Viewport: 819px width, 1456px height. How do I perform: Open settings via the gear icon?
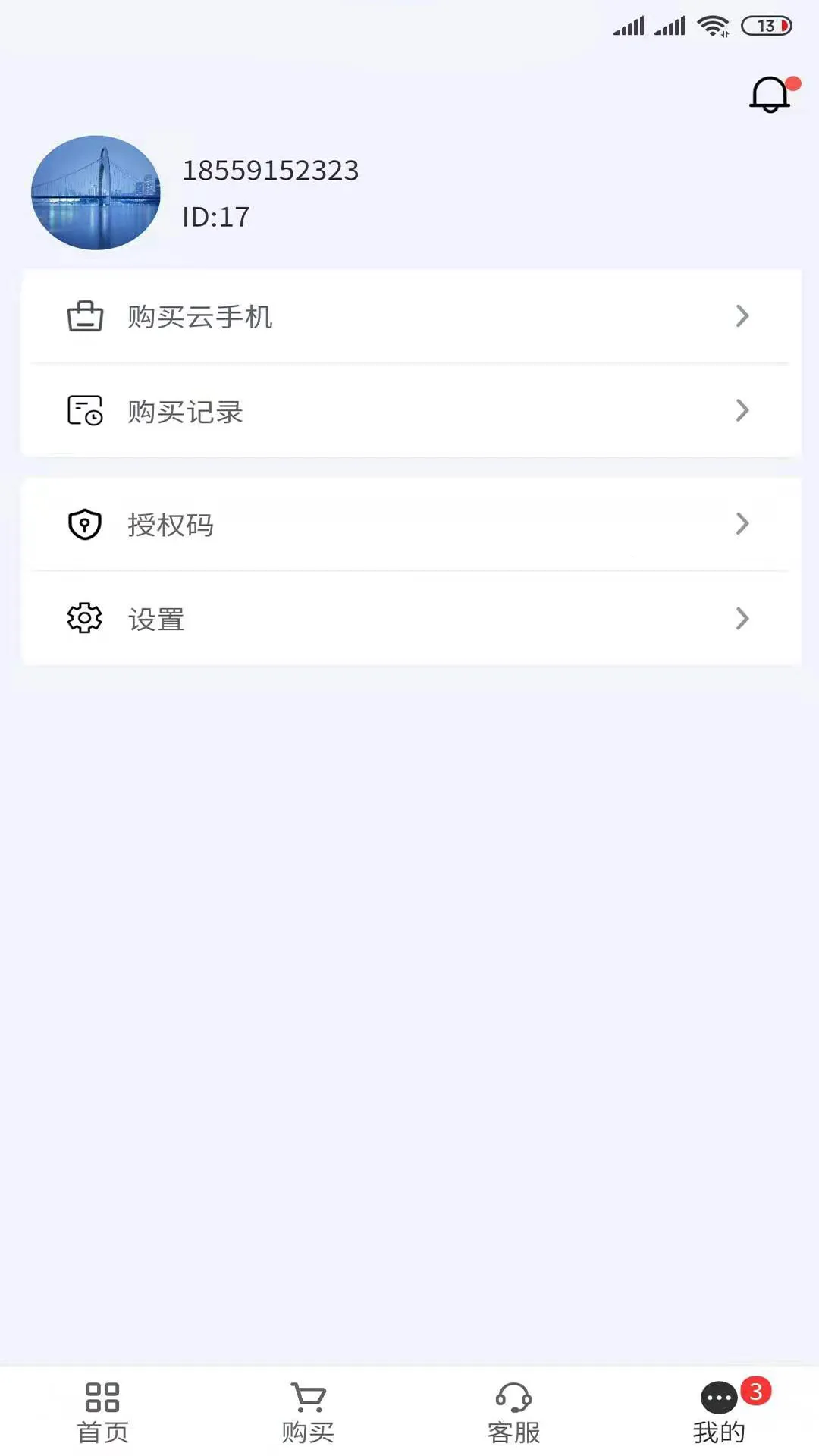83,618
